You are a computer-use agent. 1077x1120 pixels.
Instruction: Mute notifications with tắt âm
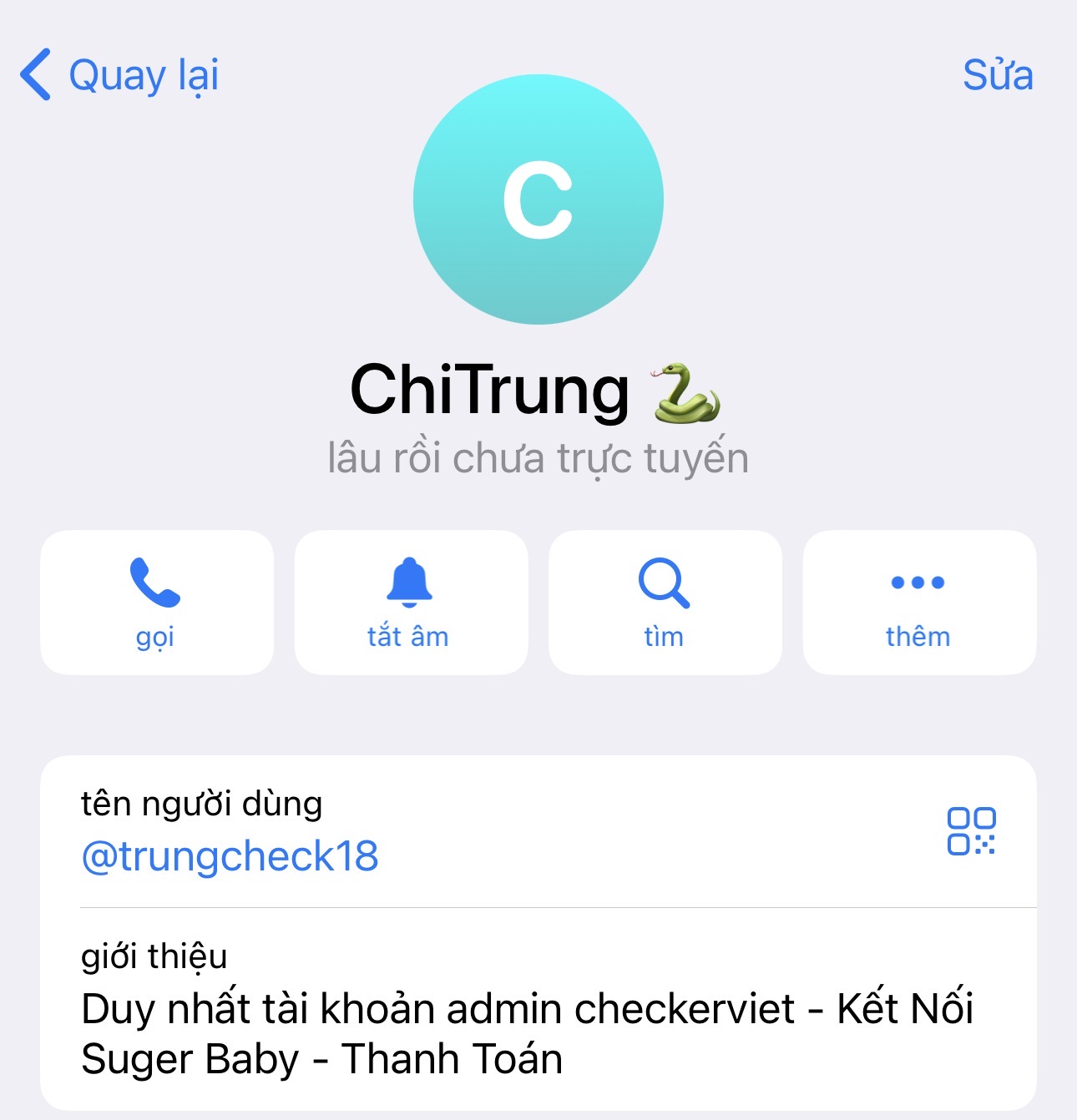coord(410,602)
